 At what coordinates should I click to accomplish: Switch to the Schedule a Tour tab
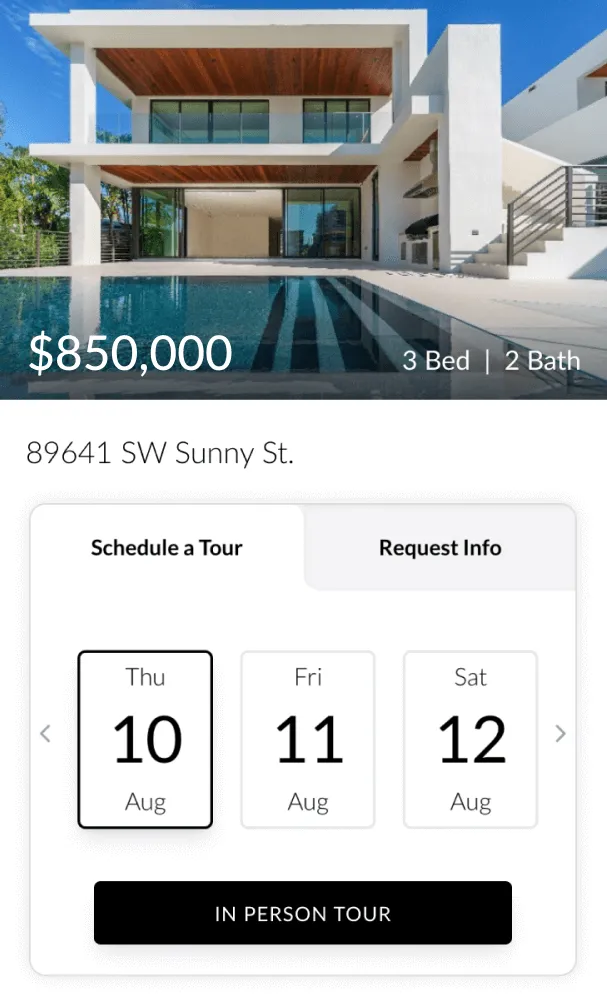point(167,548)
